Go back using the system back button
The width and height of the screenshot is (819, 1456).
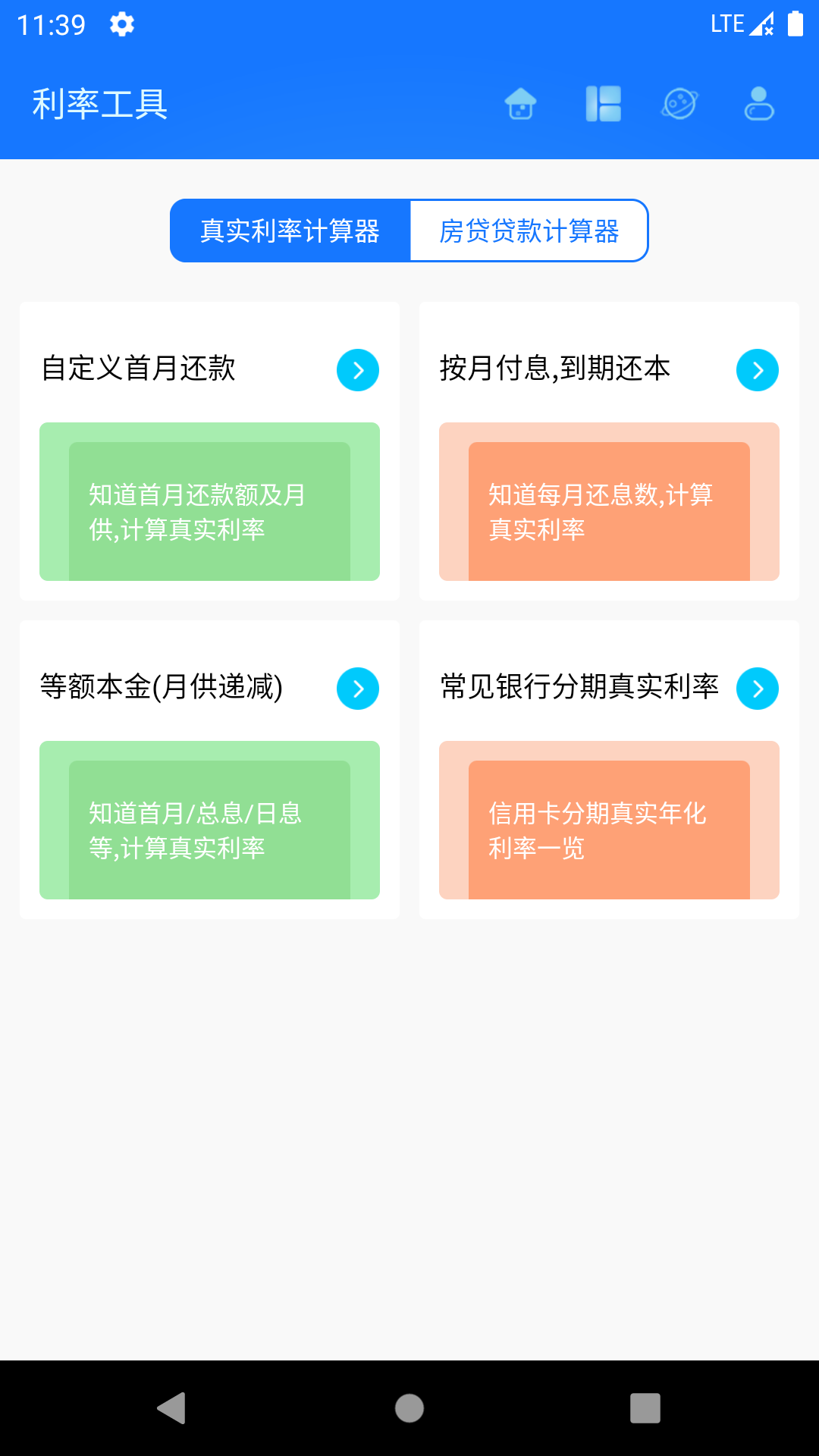172,1408
